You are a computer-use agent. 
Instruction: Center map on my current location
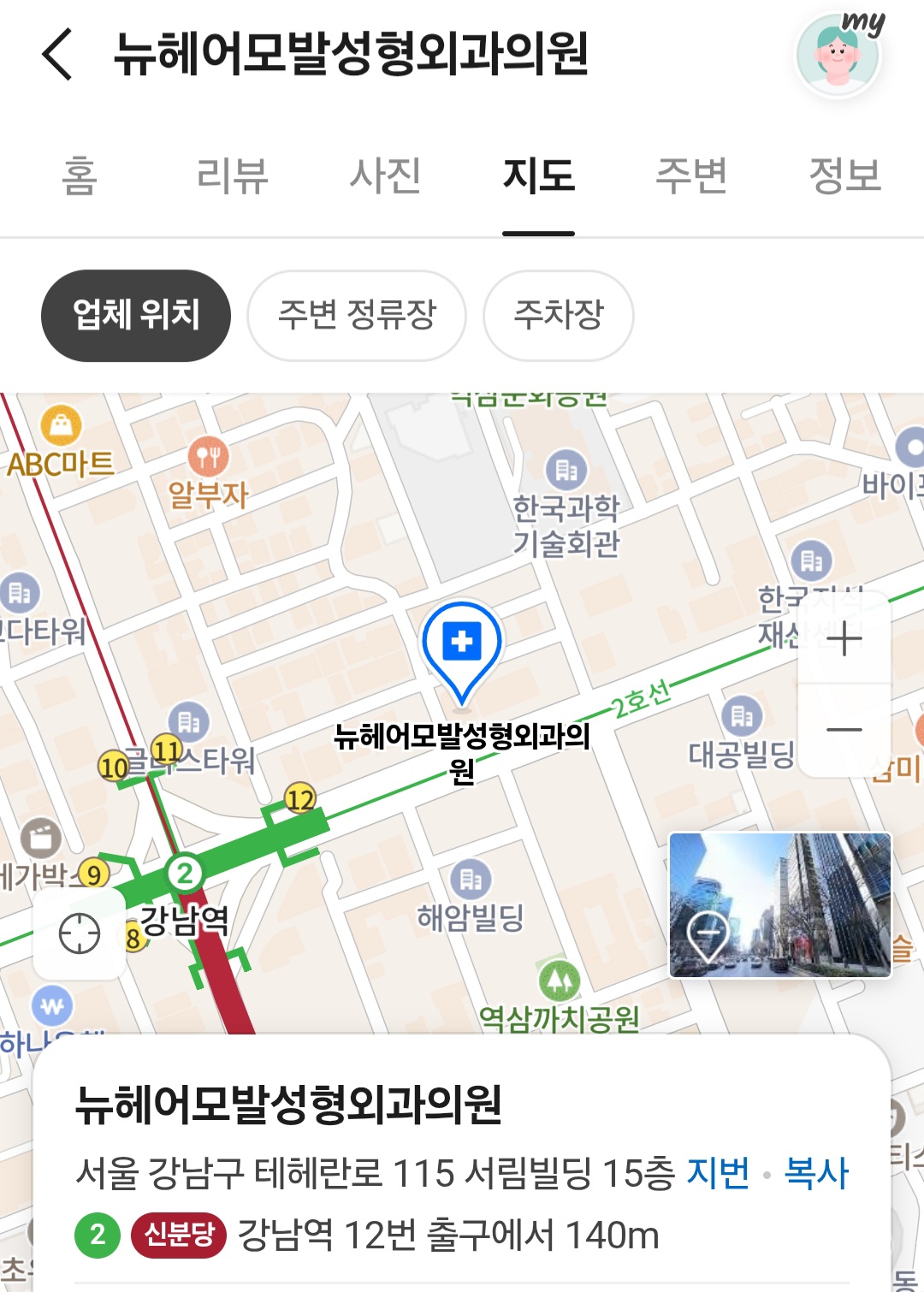80,933
